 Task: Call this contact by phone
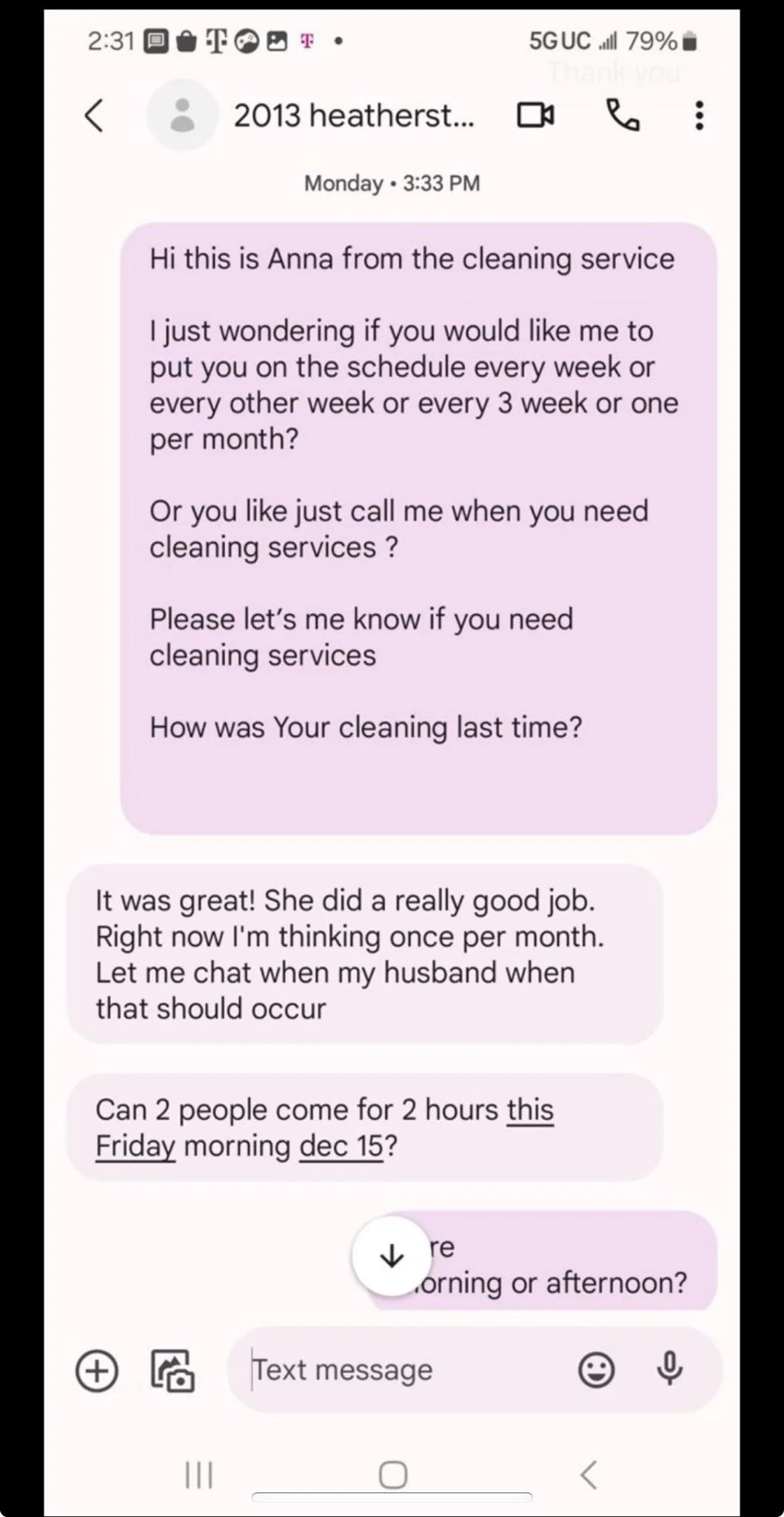pyautogui.click(x=623, y=116)
